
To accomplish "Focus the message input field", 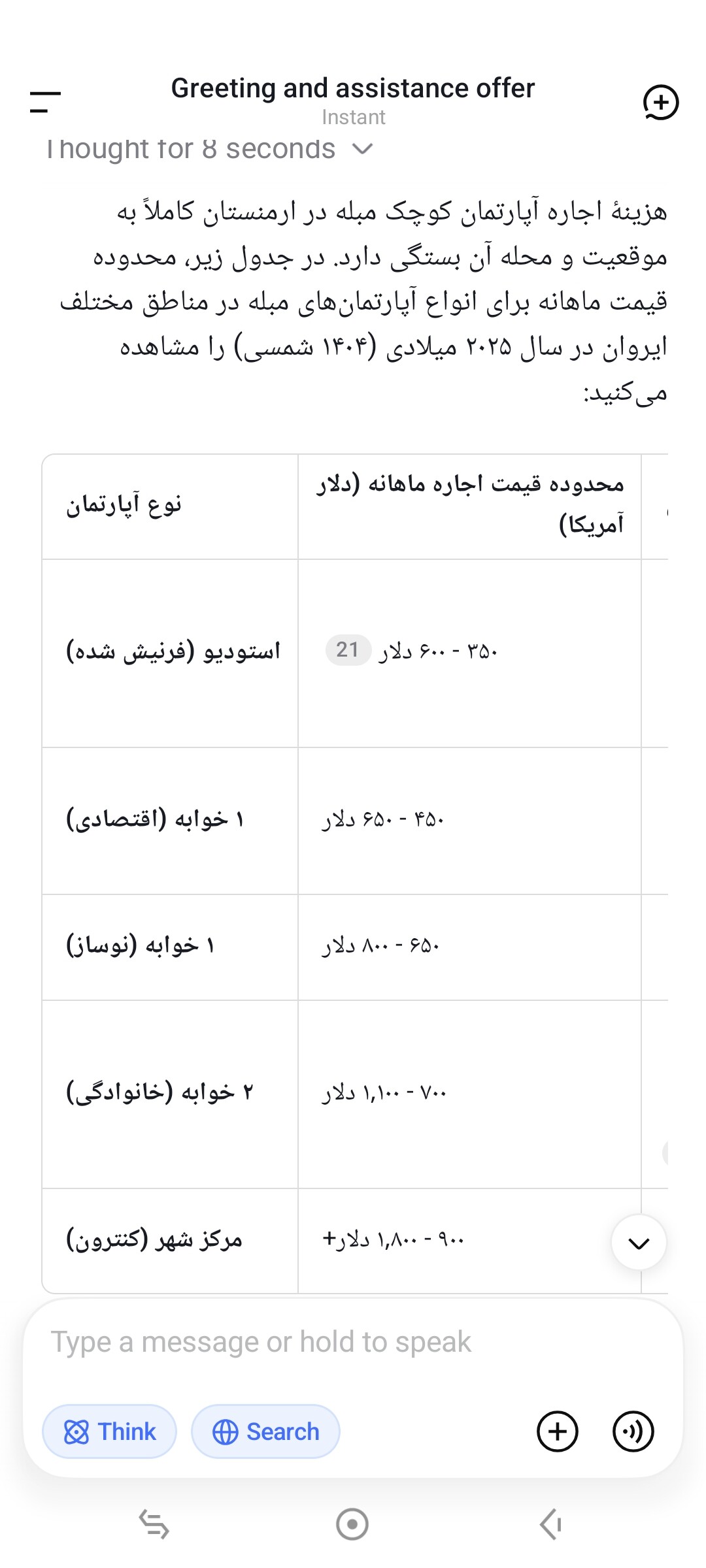I will click(353, 1342).
